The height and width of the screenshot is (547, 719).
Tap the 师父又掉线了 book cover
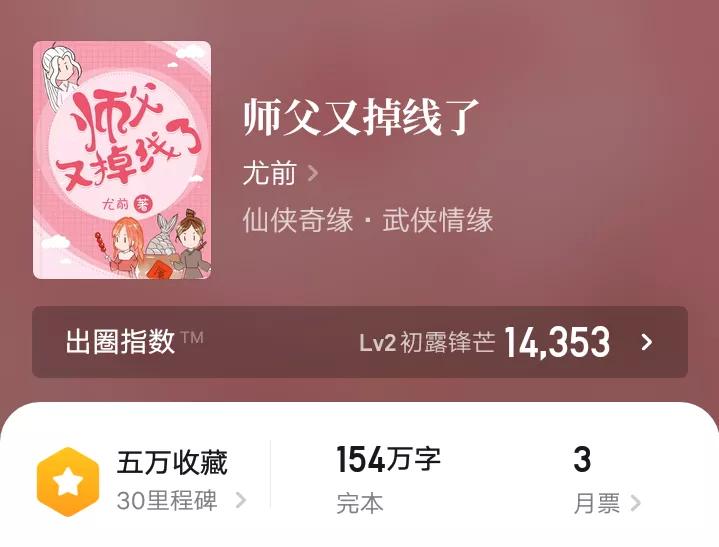122,160
